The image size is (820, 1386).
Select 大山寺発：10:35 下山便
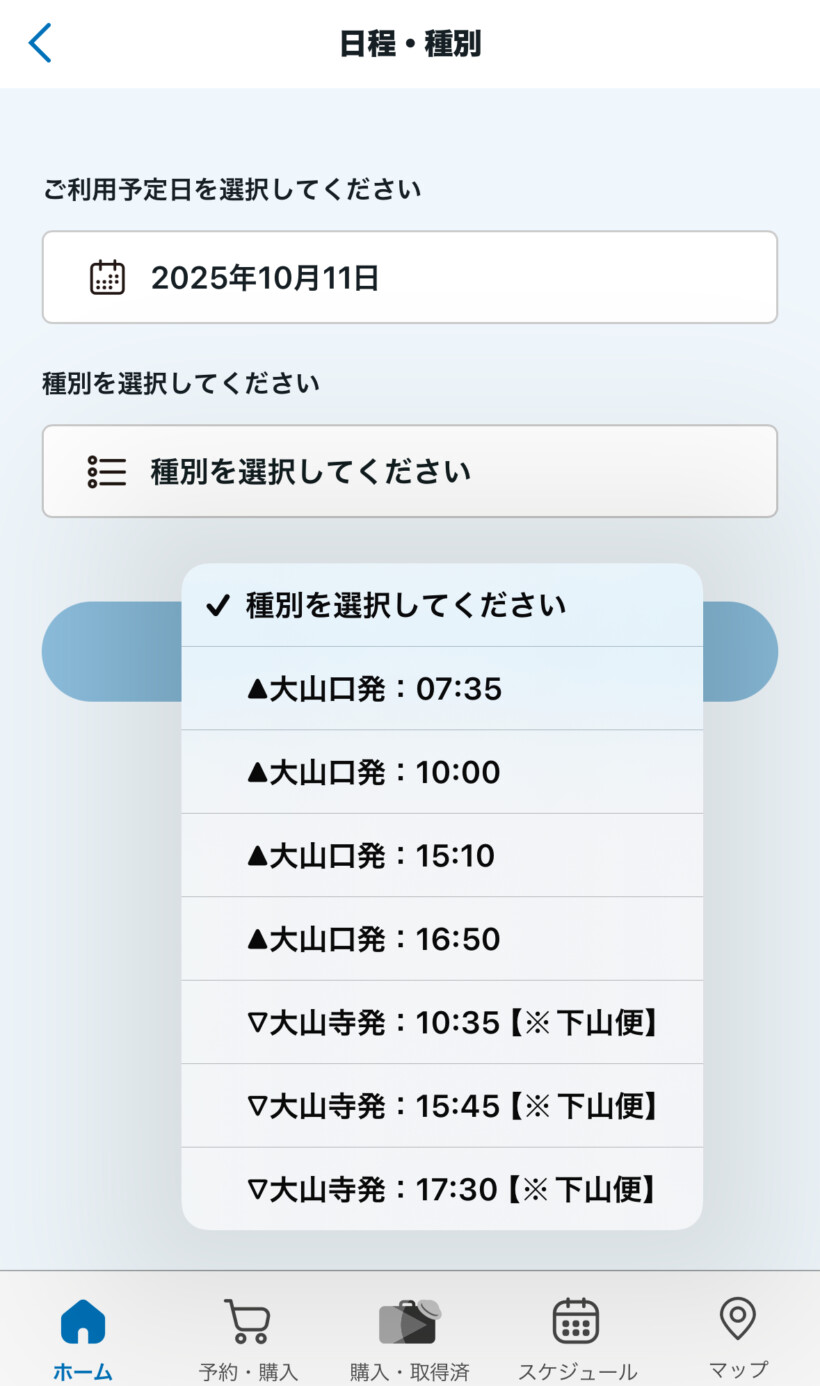click(x=442, y=1022)
